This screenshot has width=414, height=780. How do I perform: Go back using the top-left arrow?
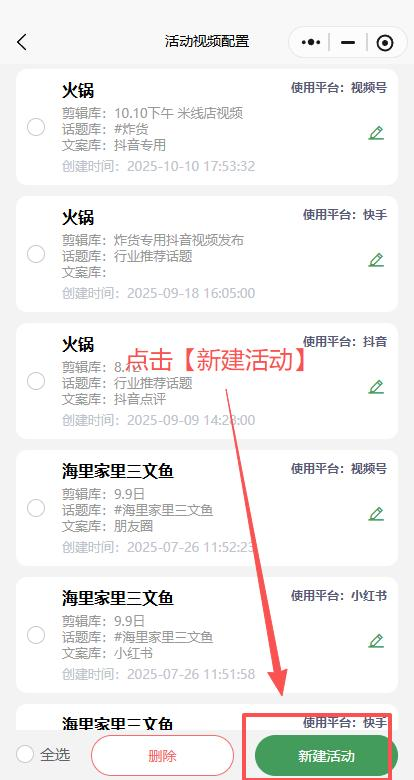click(22, 42)
